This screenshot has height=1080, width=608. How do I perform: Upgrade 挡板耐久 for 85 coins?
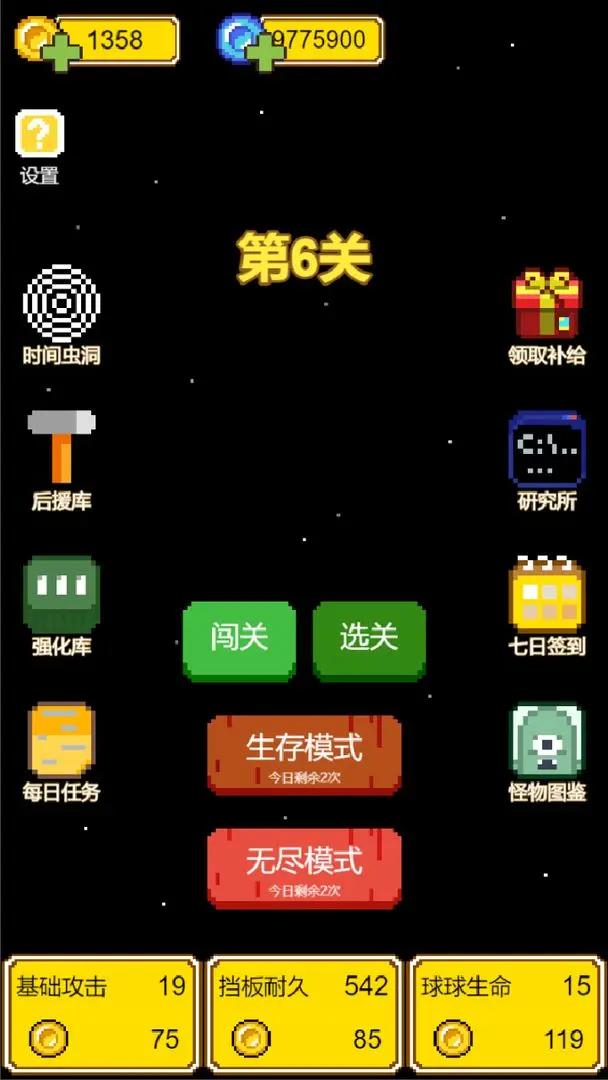[x=304, y=1014]
